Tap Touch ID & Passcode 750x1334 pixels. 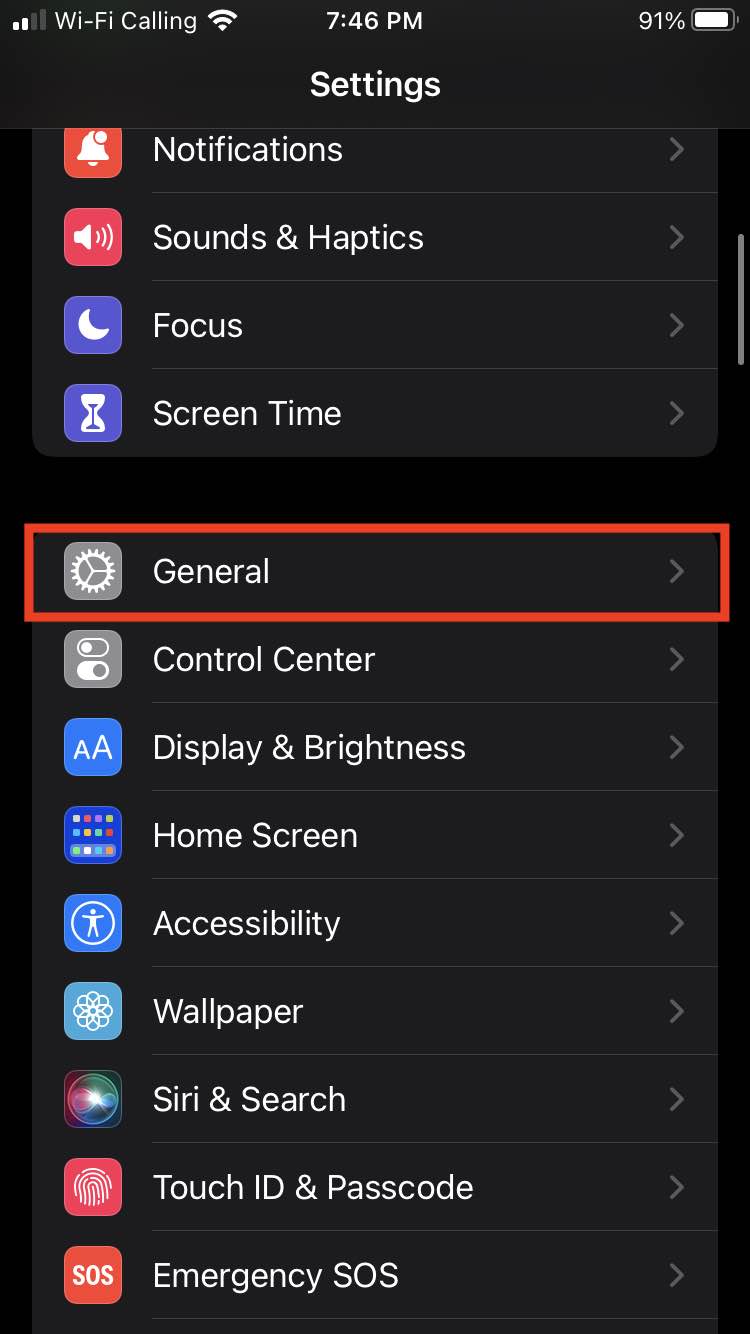click(375, 1188)
